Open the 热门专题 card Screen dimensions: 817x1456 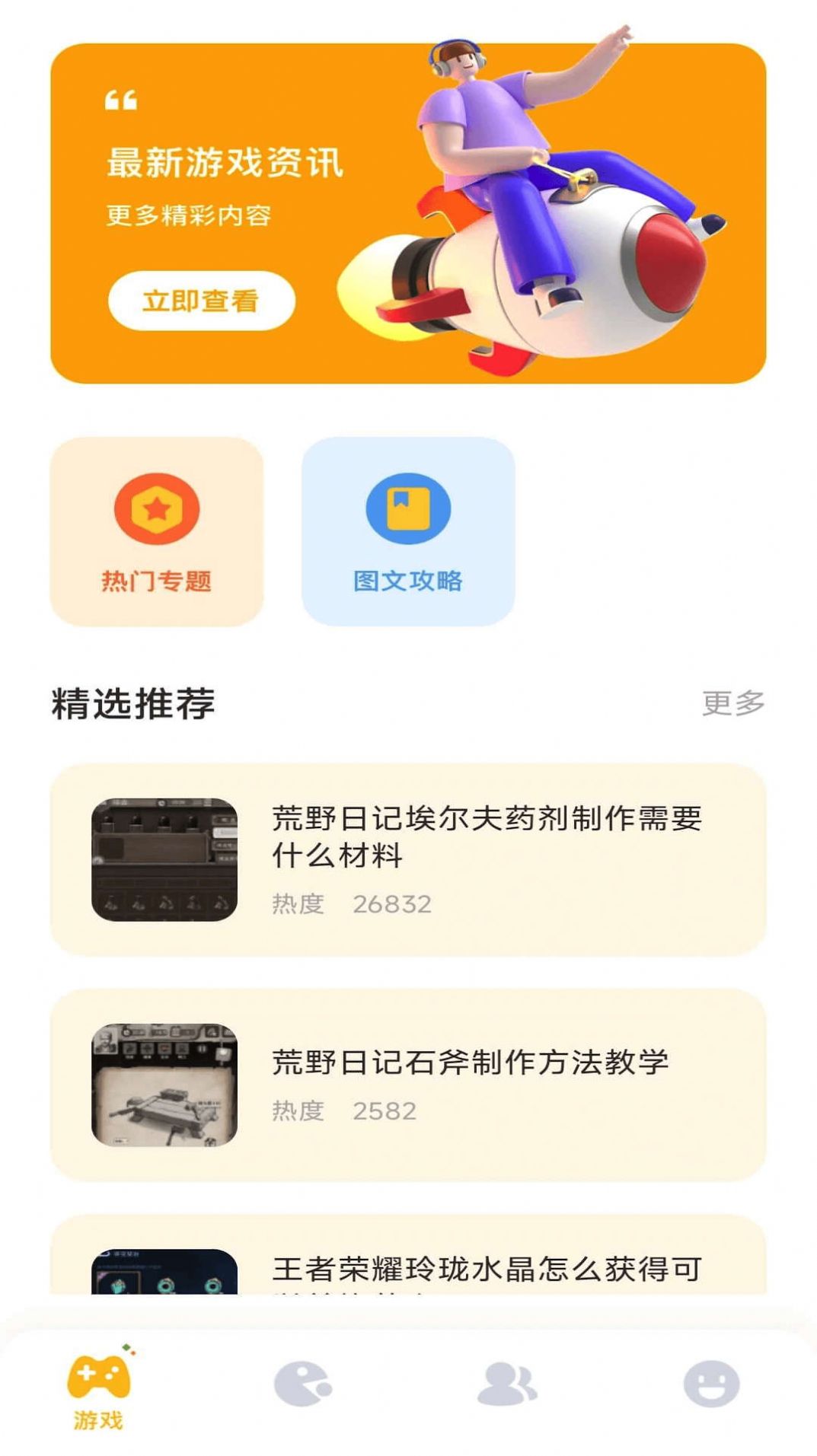158,529
